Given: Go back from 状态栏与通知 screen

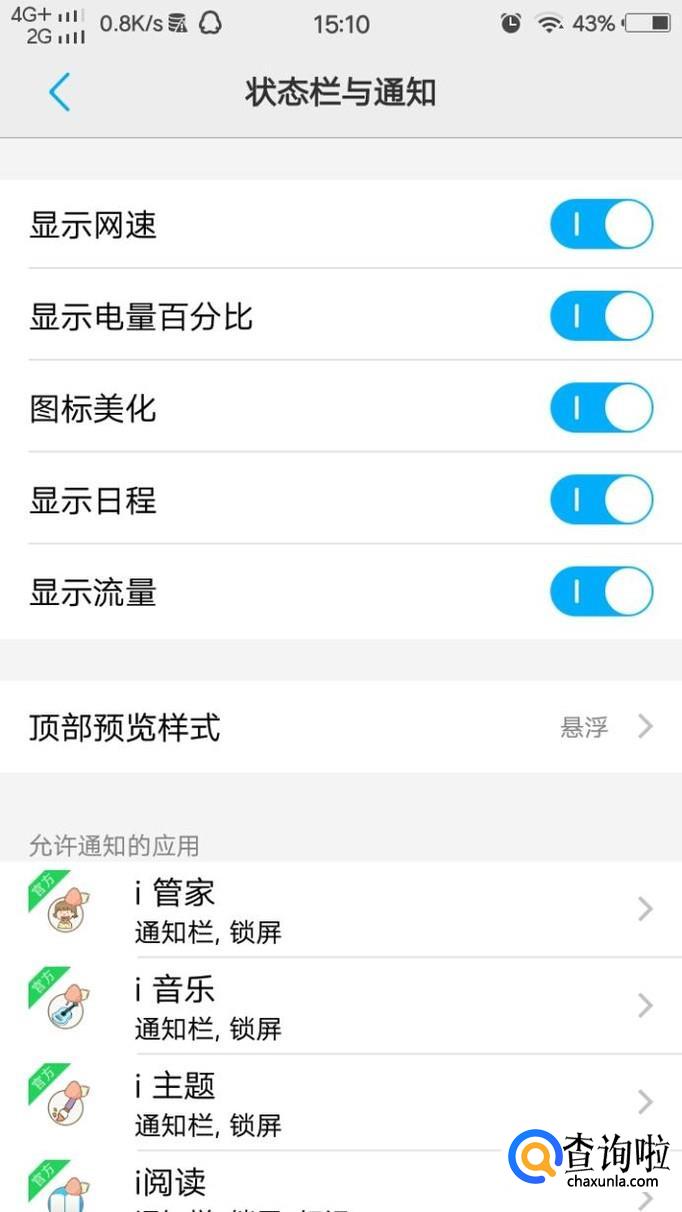Looking at the screenshot, I should coord(59,92).
